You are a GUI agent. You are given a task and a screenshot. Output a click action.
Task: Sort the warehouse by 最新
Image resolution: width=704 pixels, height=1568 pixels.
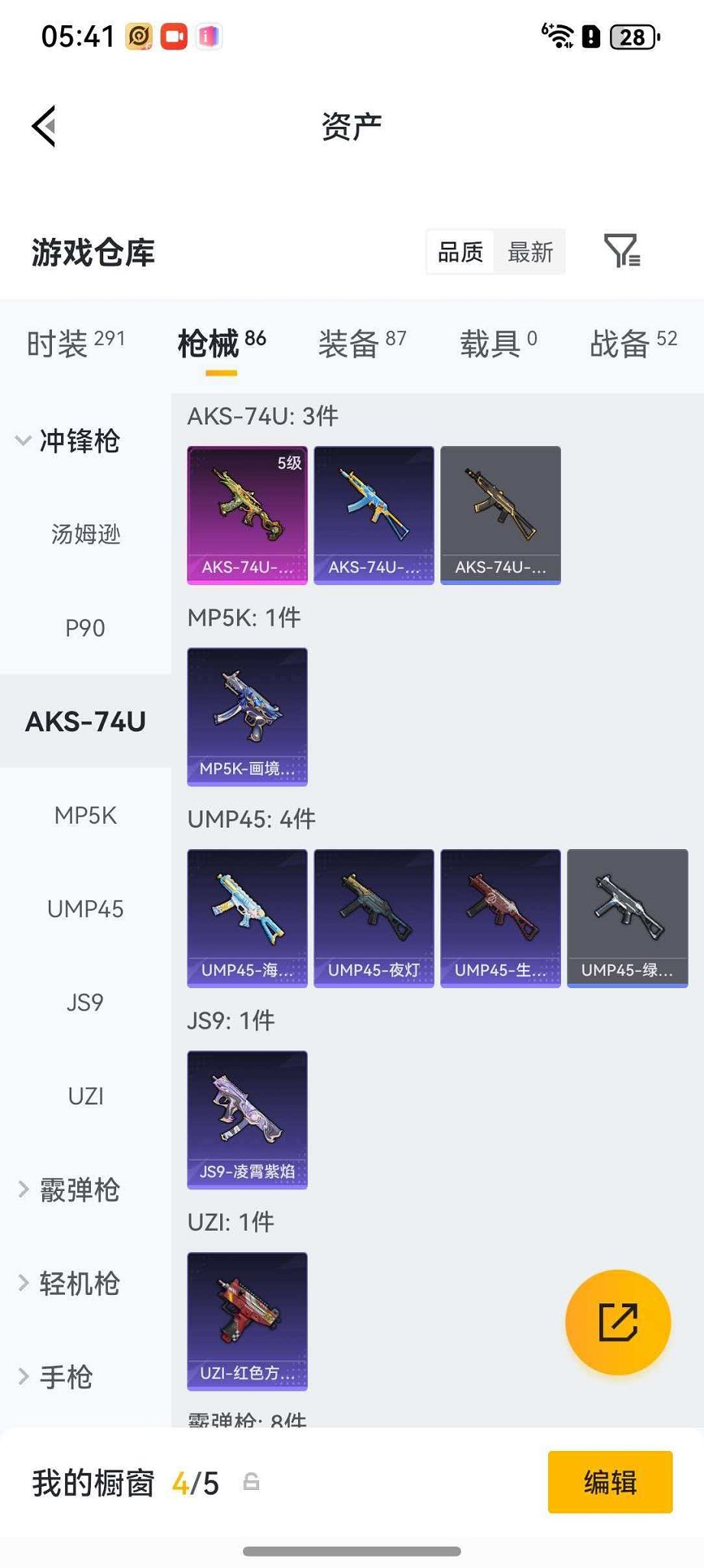(530, 252)
